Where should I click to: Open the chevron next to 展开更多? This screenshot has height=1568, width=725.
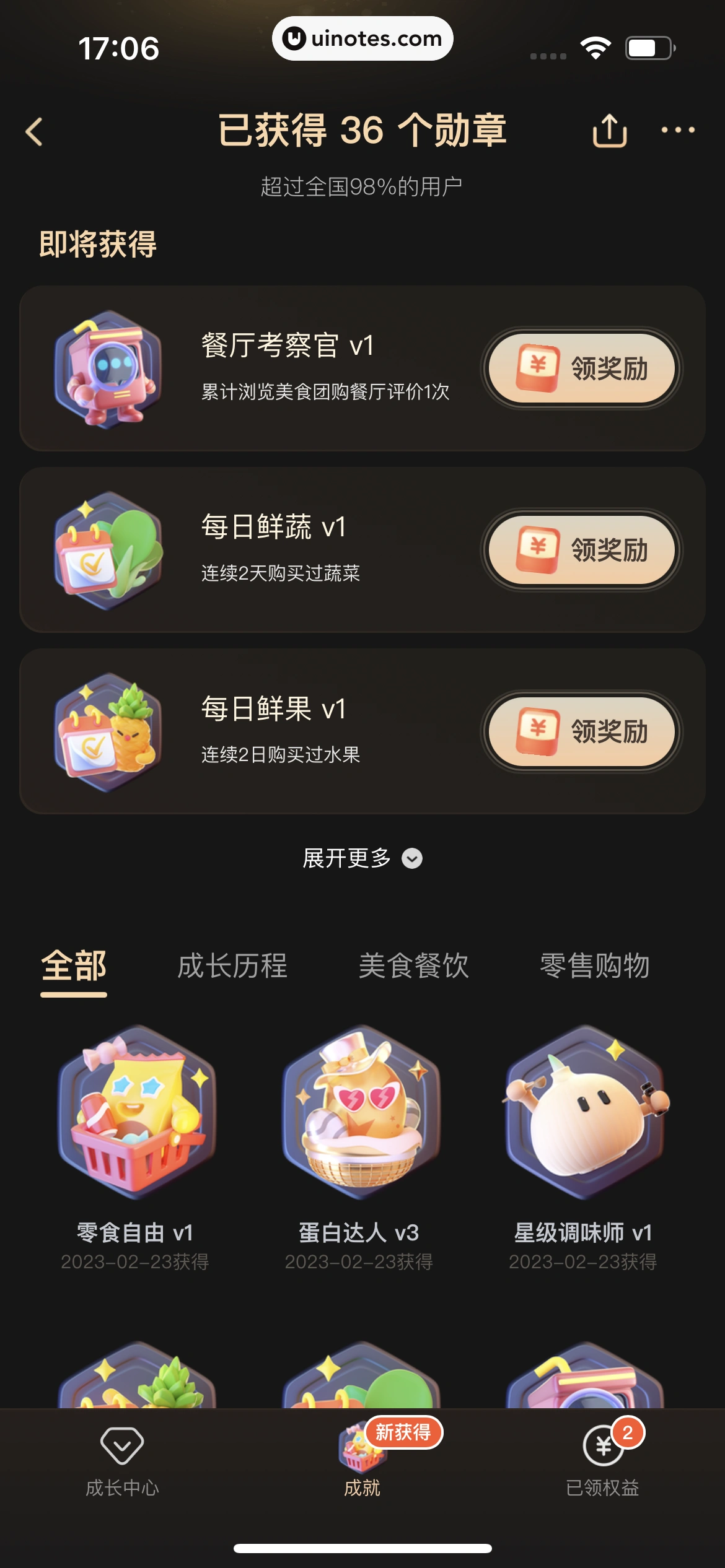point(411,858)
